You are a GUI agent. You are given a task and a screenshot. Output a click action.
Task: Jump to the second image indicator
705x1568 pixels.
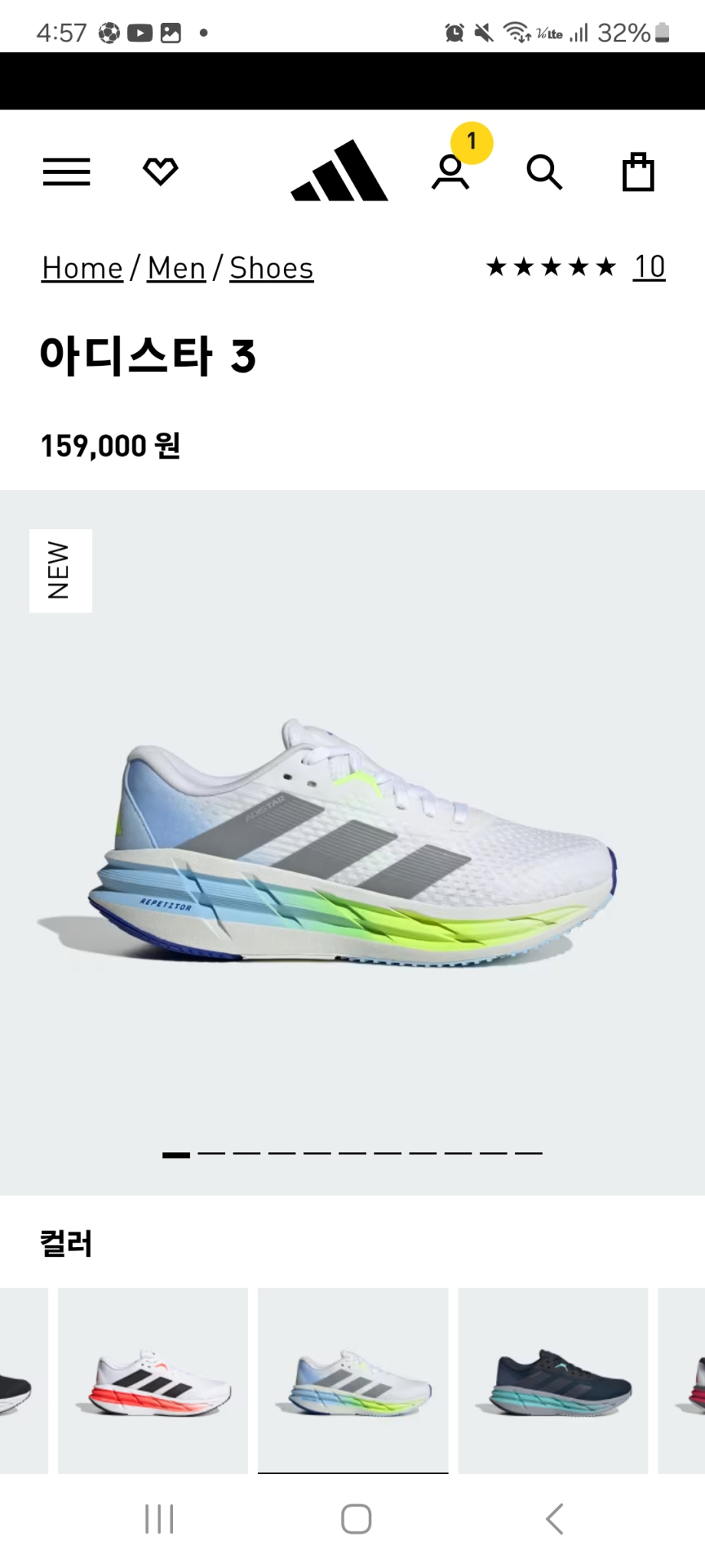click(x=211, y=1153)
